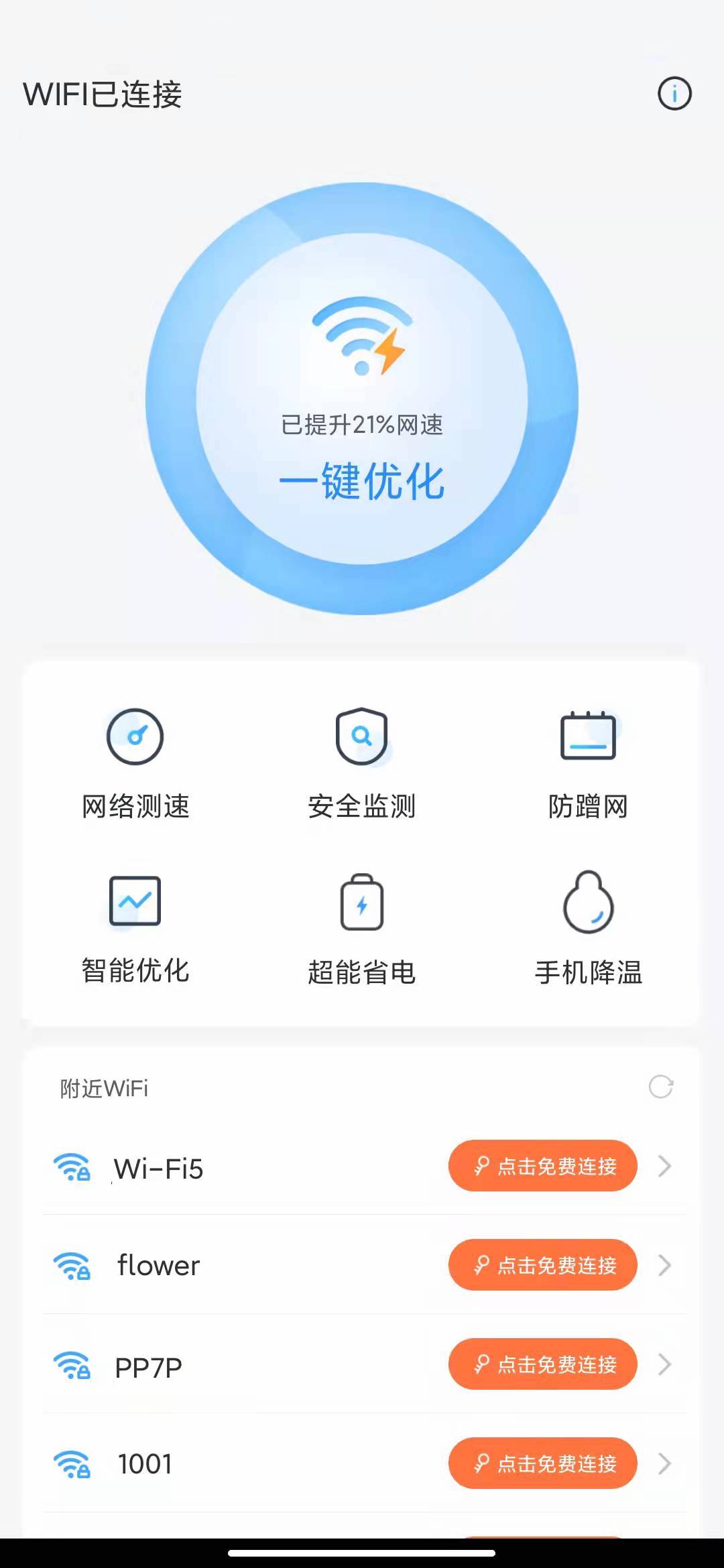Viewport: 724px width, 1568px height.
Task: Select the 智能优化 smart optimize icon
Action: coord(135,903)
